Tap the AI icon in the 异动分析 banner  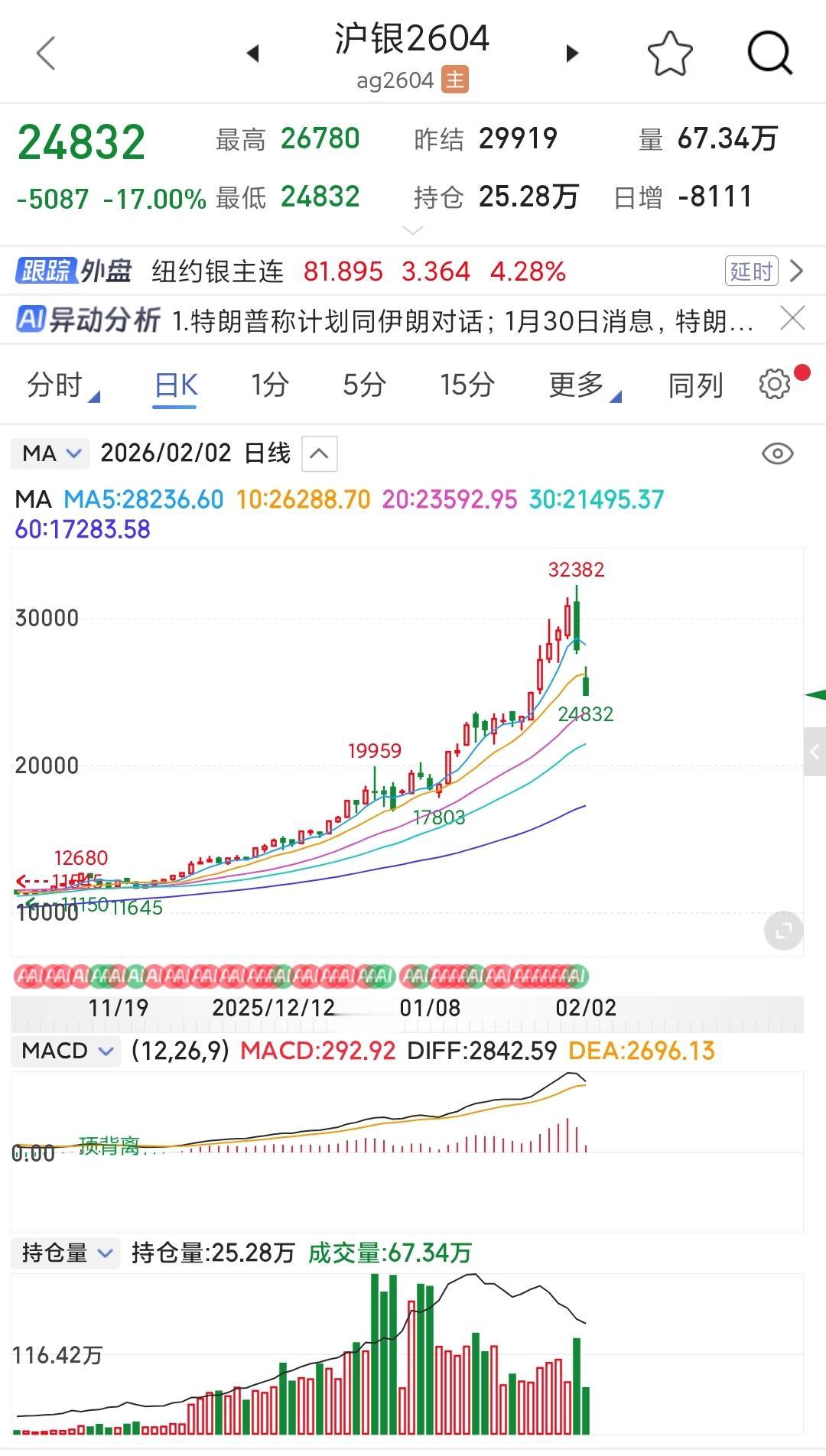[32, 321]
